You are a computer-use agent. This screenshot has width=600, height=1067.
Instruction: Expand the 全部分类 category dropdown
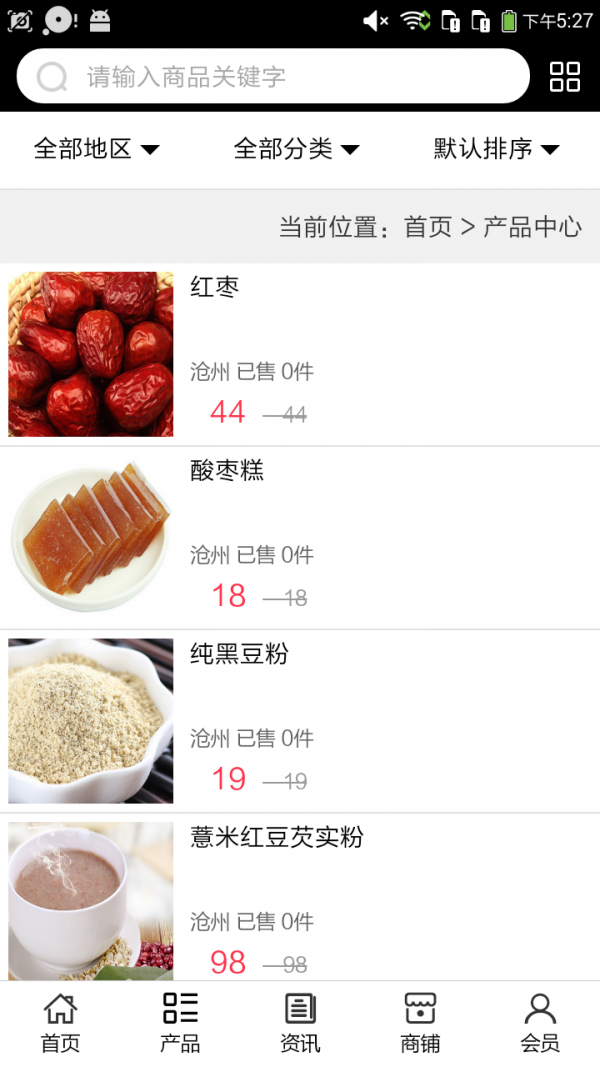(x=296, y=149)
